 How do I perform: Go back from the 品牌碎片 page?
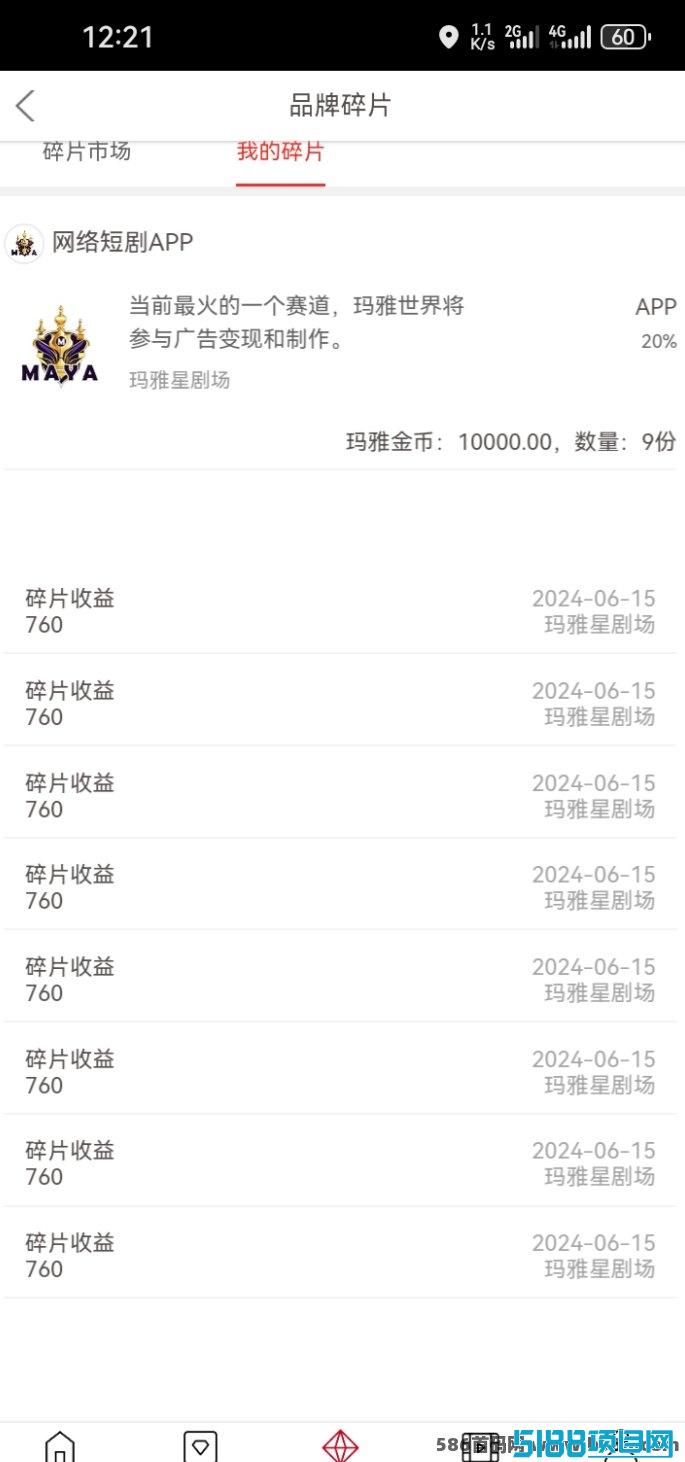[x=26, y=106]
